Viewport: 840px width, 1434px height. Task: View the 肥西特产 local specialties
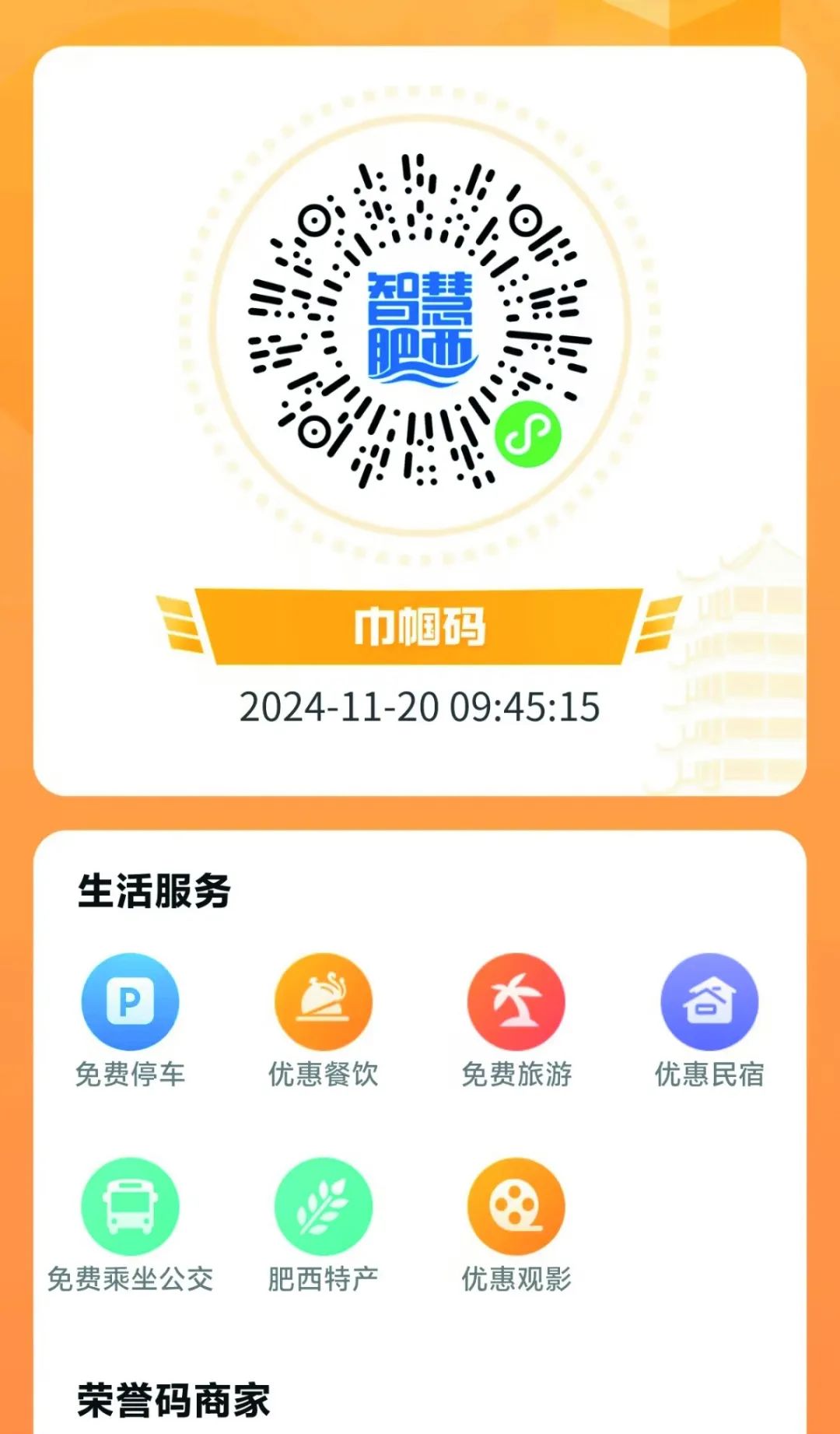tap(323, 1207)
